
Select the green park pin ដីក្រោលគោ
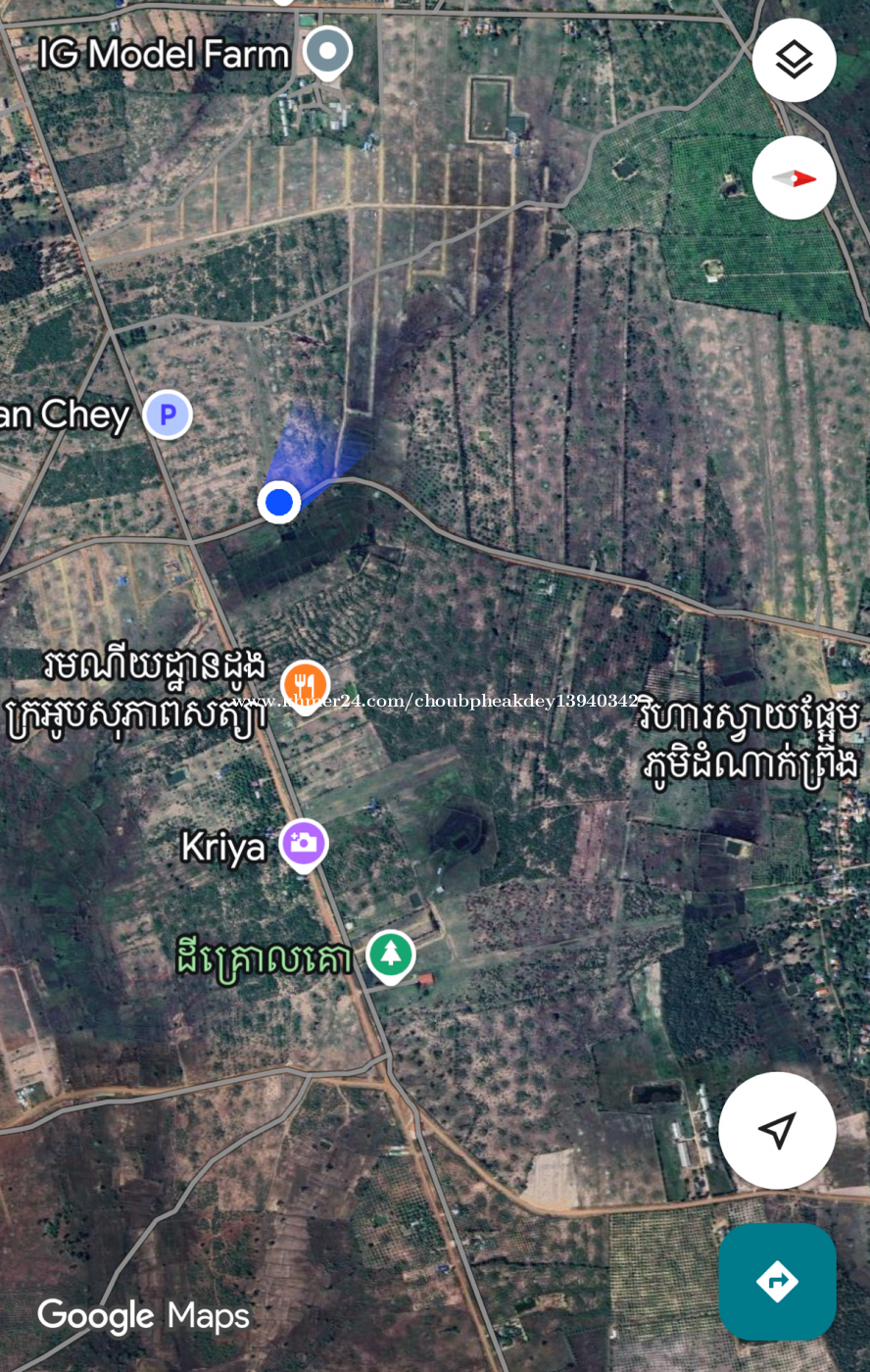click(x=391, y=954)
